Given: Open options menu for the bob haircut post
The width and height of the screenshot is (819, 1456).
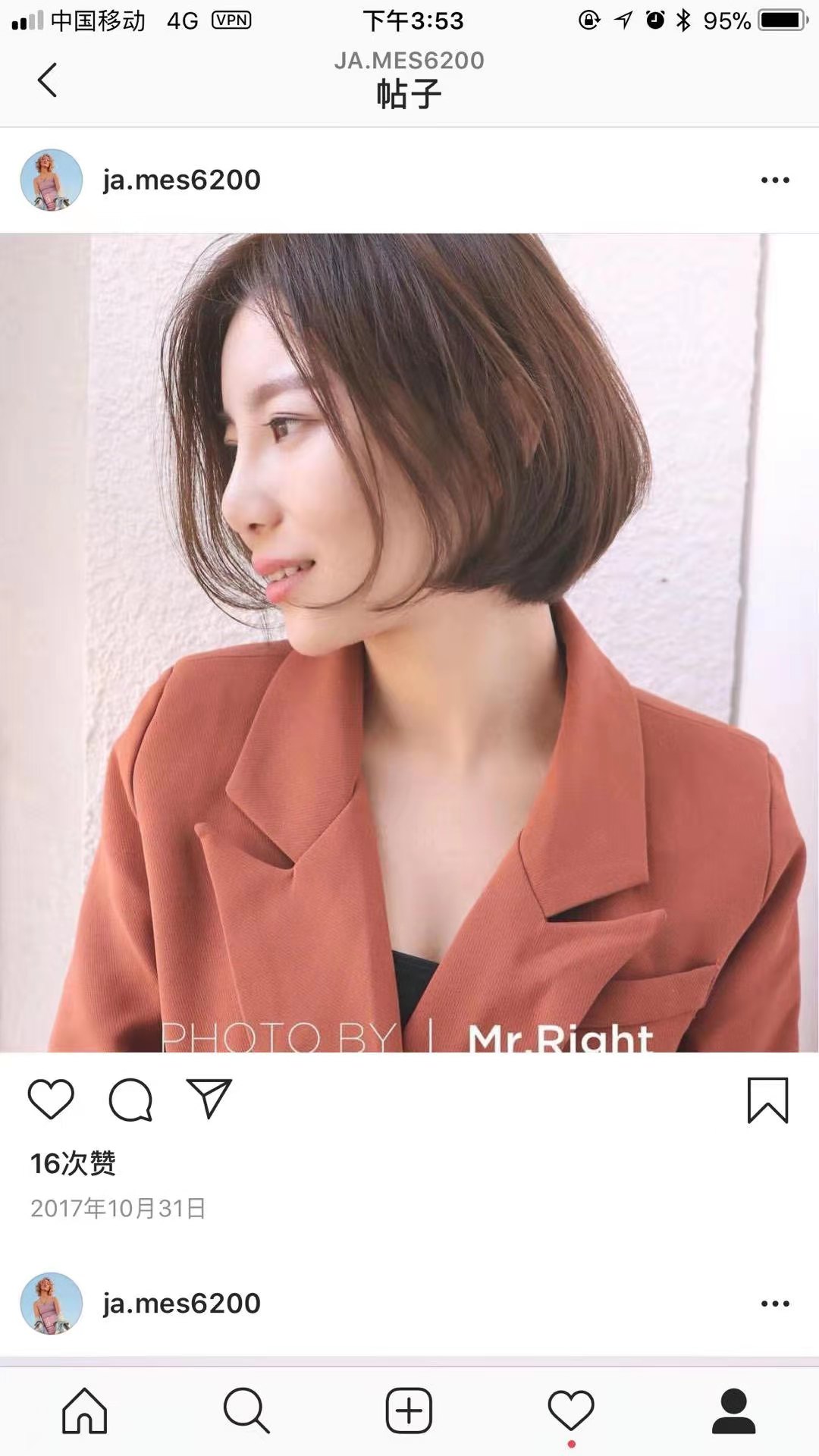Looking at the screenshot, I should (x=774, y=180).
